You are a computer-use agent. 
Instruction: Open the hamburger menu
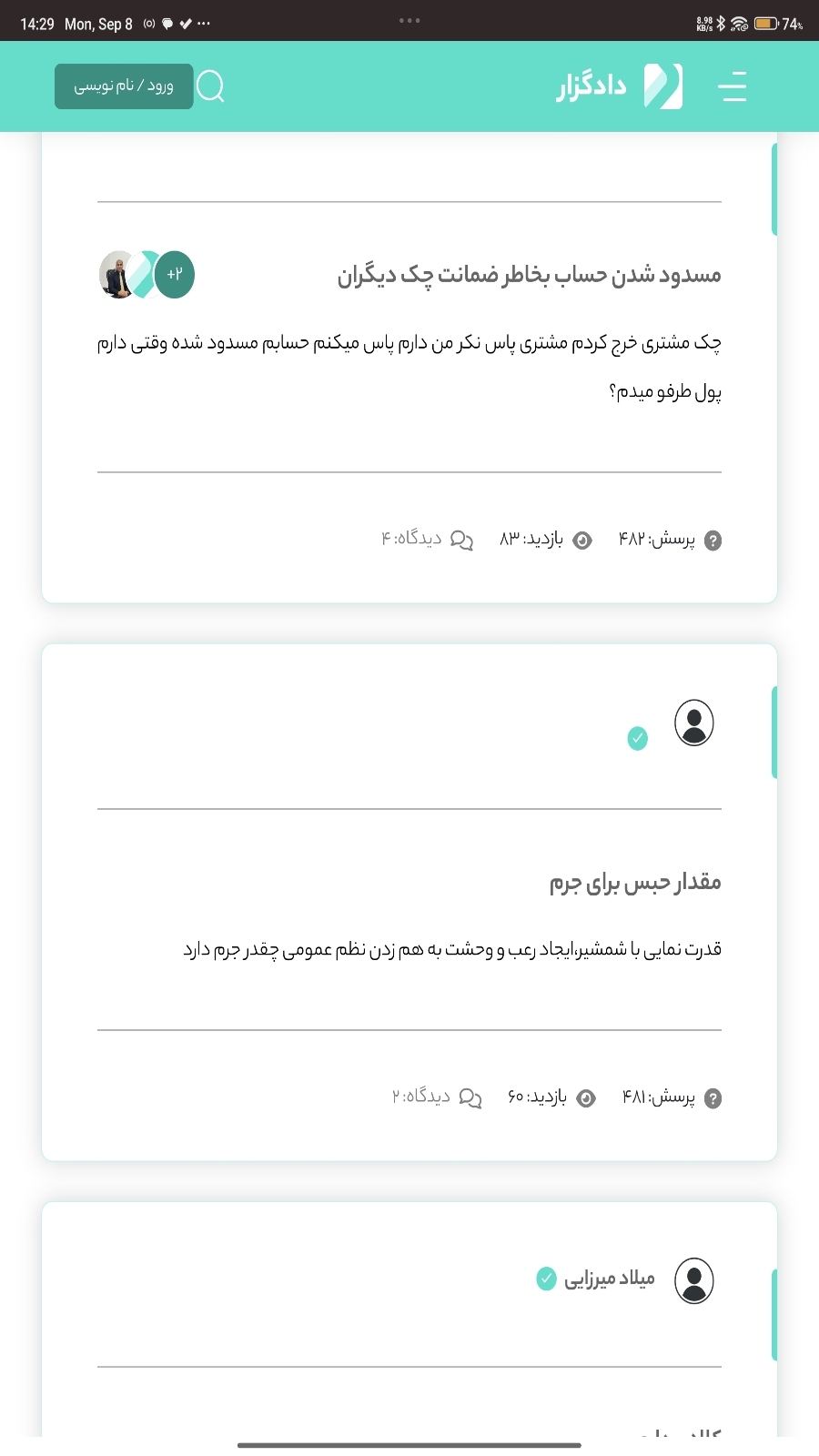732,86
